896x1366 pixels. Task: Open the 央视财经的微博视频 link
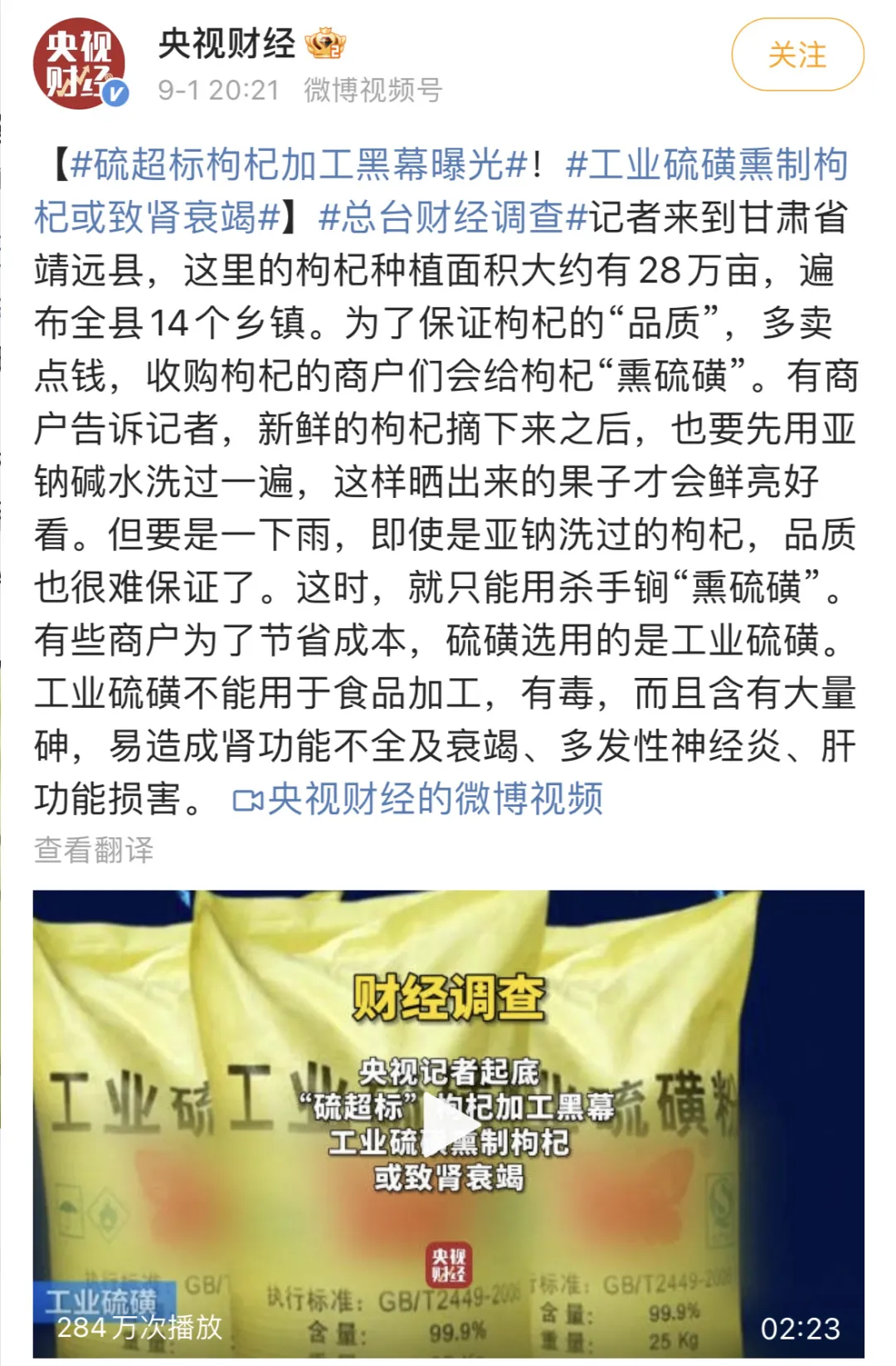(418, 799)
